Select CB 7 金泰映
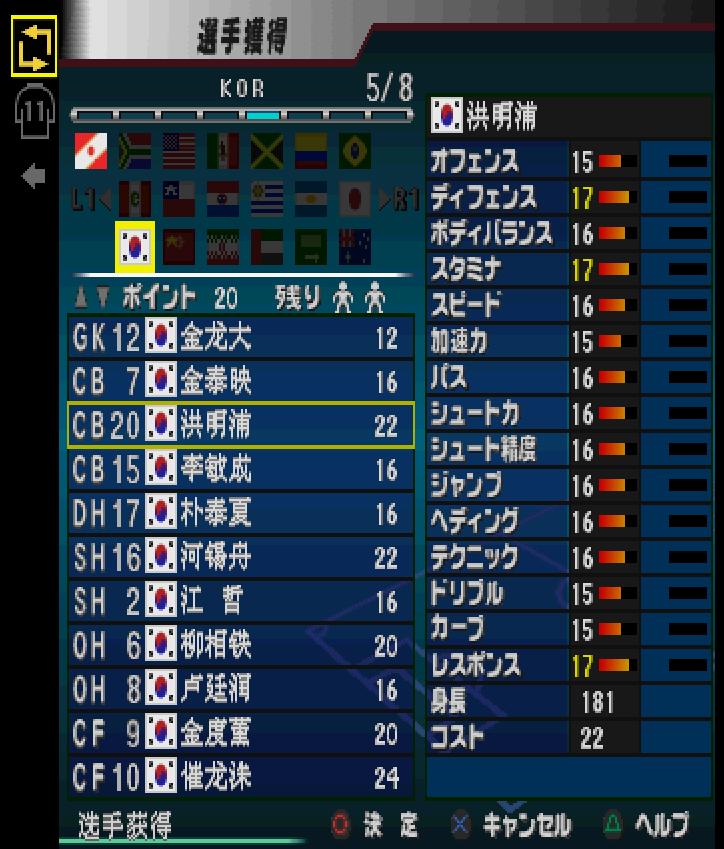Screen dimensions: 724x849 (x=240, y=382)
